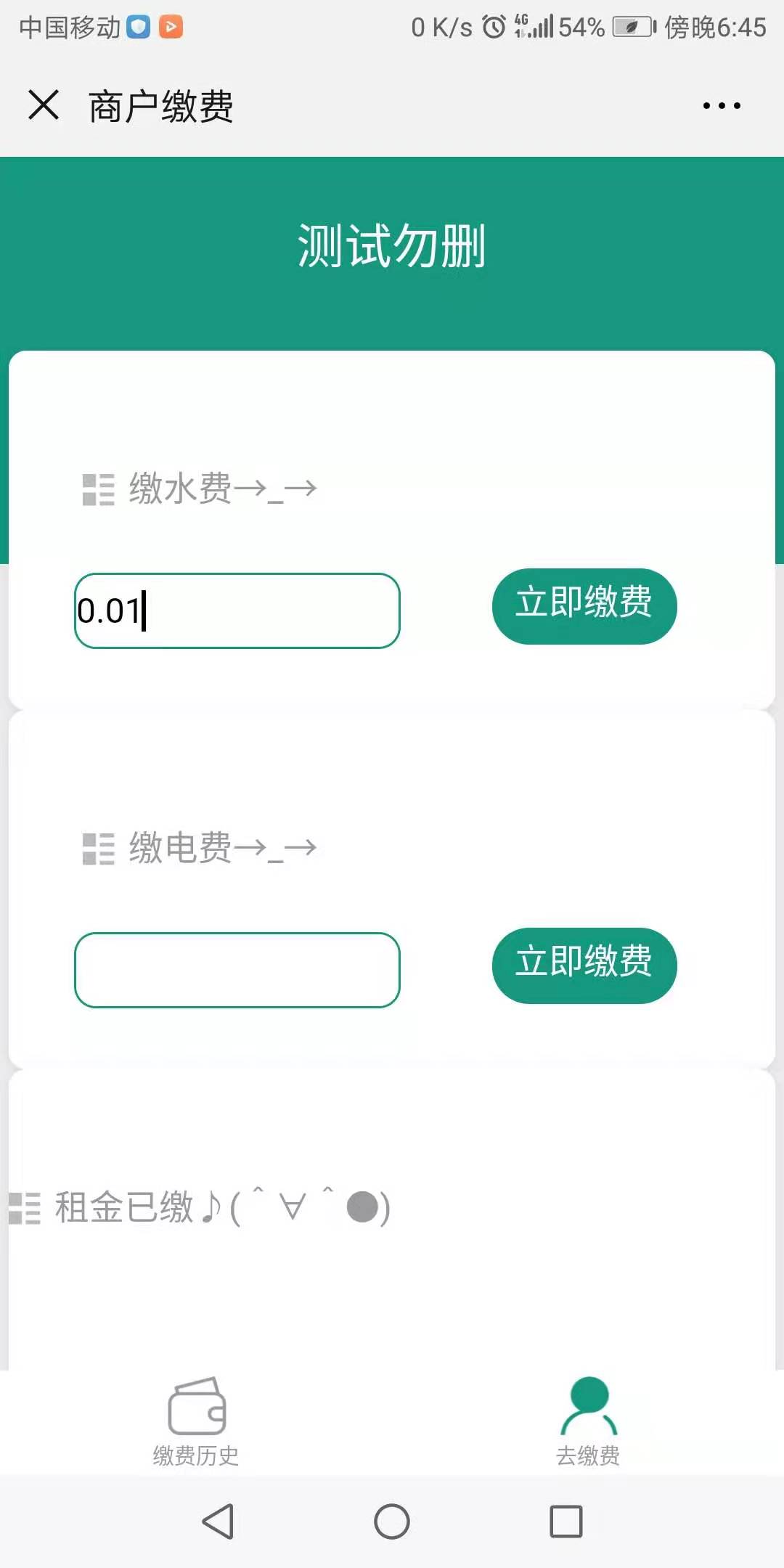This screenshot has height=1568, width=784.
Task: Switch to the 缴费历史 tab
Action: tap(196, 1422)
